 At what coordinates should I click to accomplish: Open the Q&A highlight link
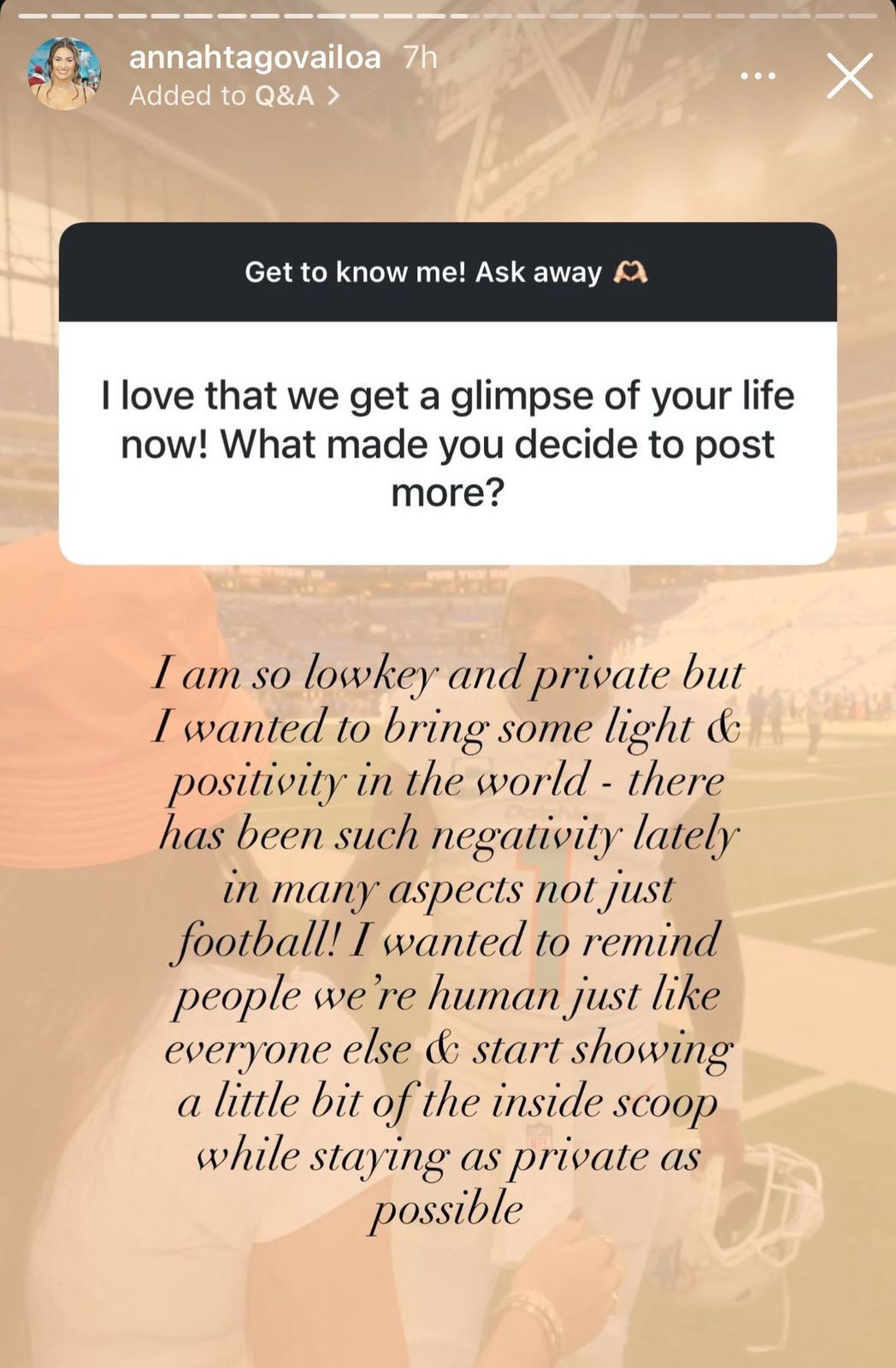(285, 96)
